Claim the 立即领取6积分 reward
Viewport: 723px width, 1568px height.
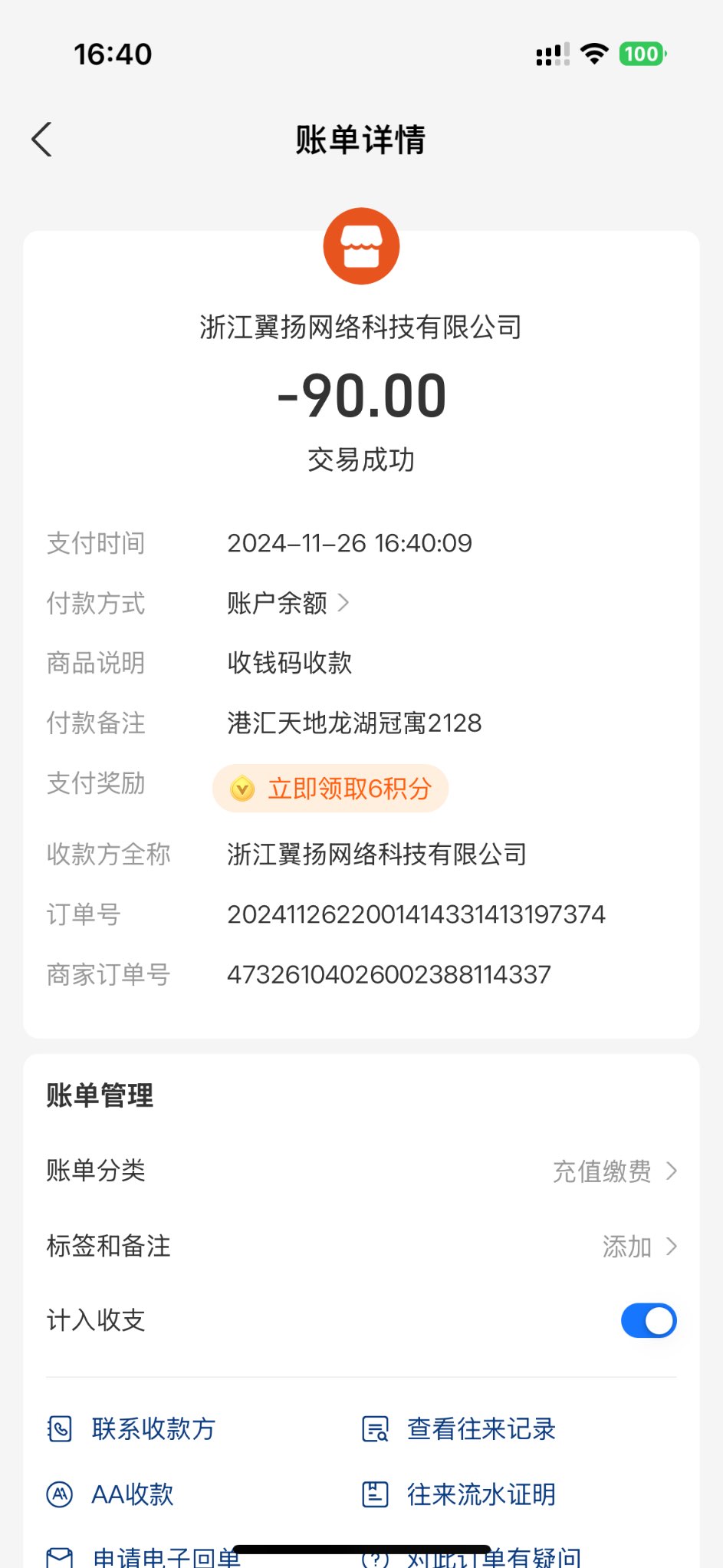coord(330,789)
